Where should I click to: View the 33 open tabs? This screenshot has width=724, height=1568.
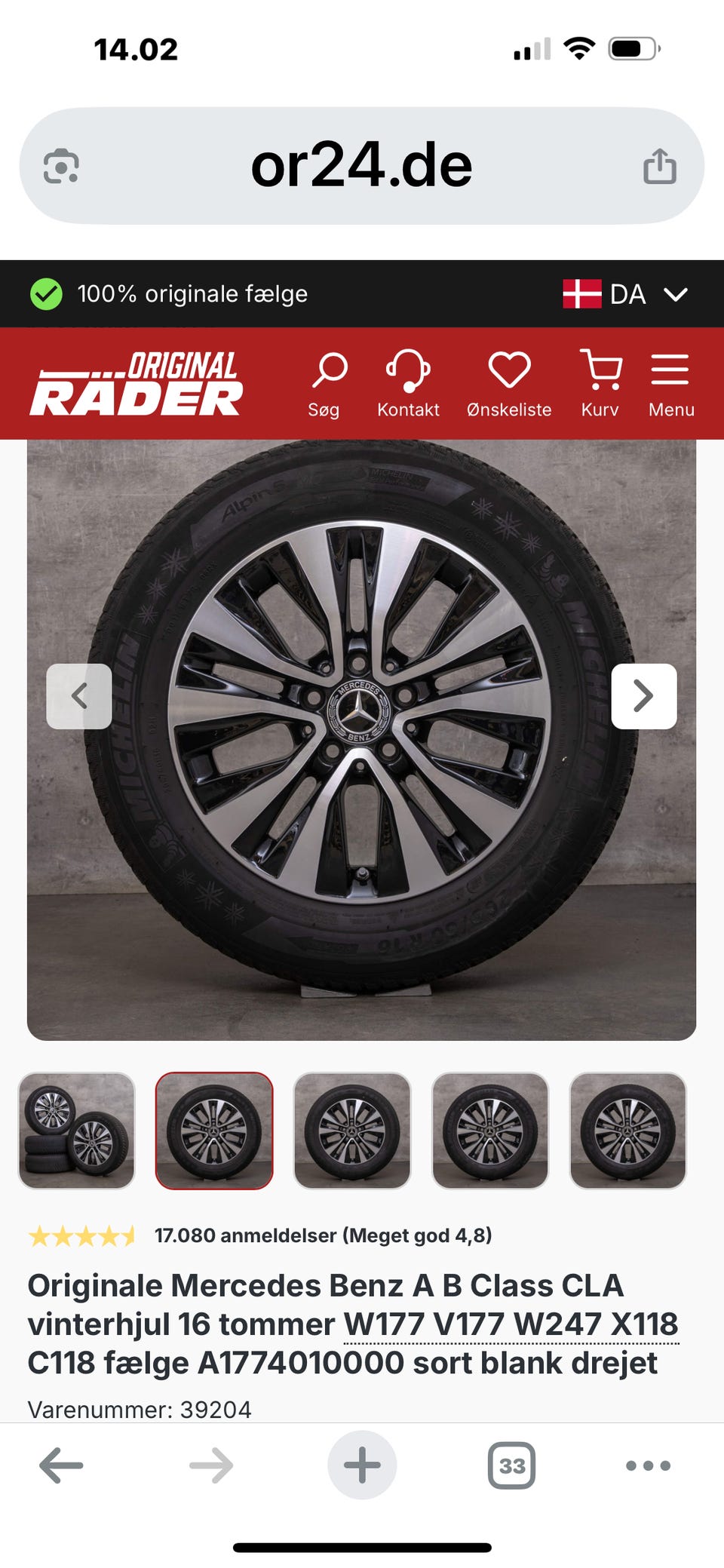512,1465
